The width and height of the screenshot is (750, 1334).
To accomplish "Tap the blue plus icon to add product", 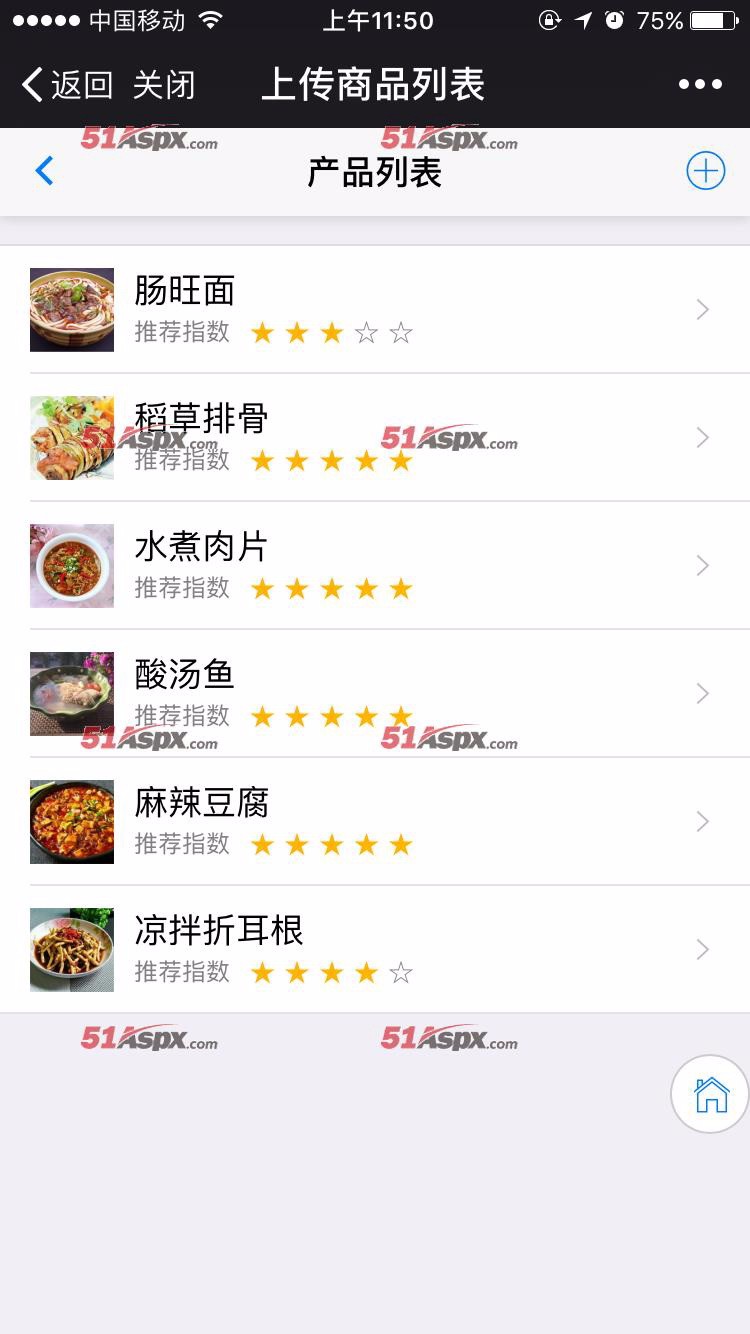I will 705,170.
